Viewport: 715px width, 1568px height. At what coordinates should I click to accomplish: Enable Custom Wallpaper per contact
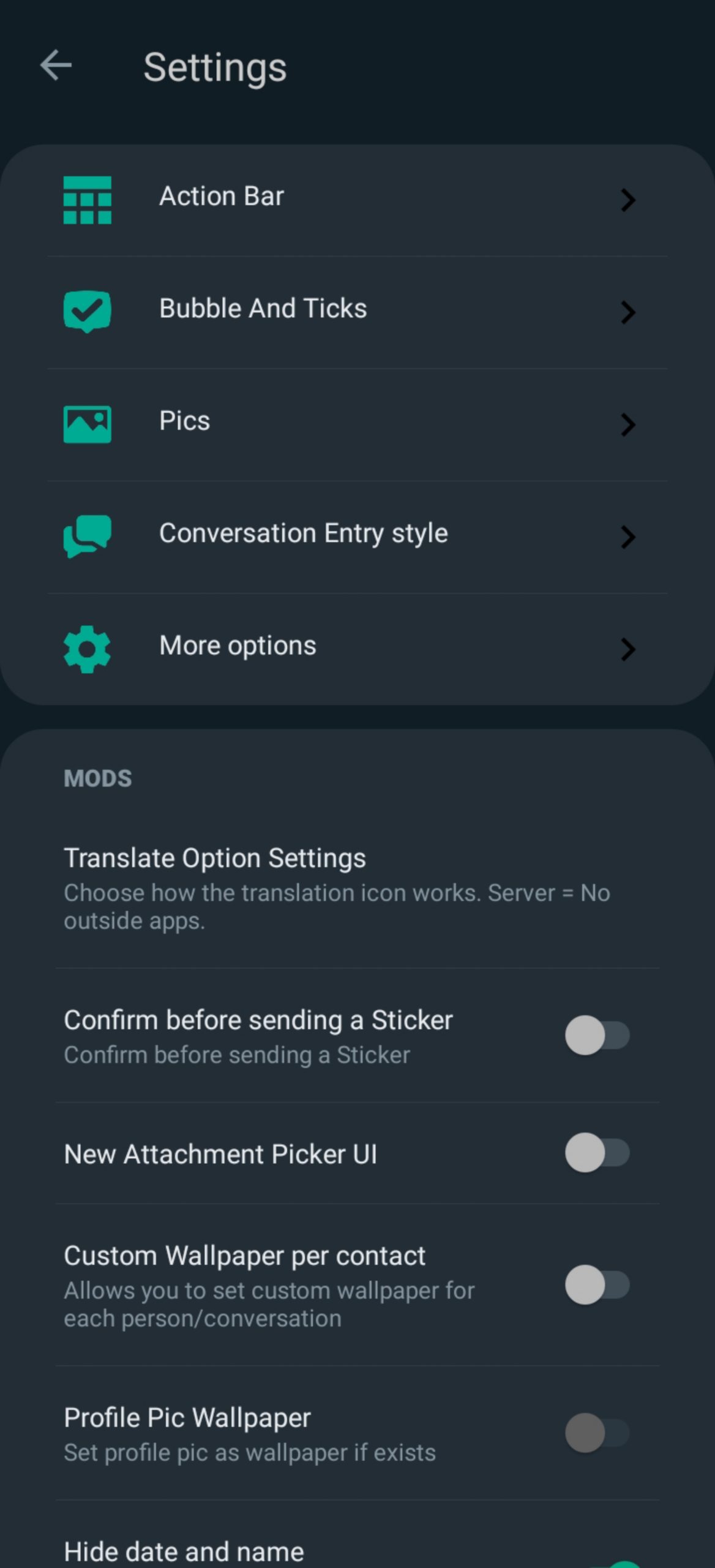597,1284
